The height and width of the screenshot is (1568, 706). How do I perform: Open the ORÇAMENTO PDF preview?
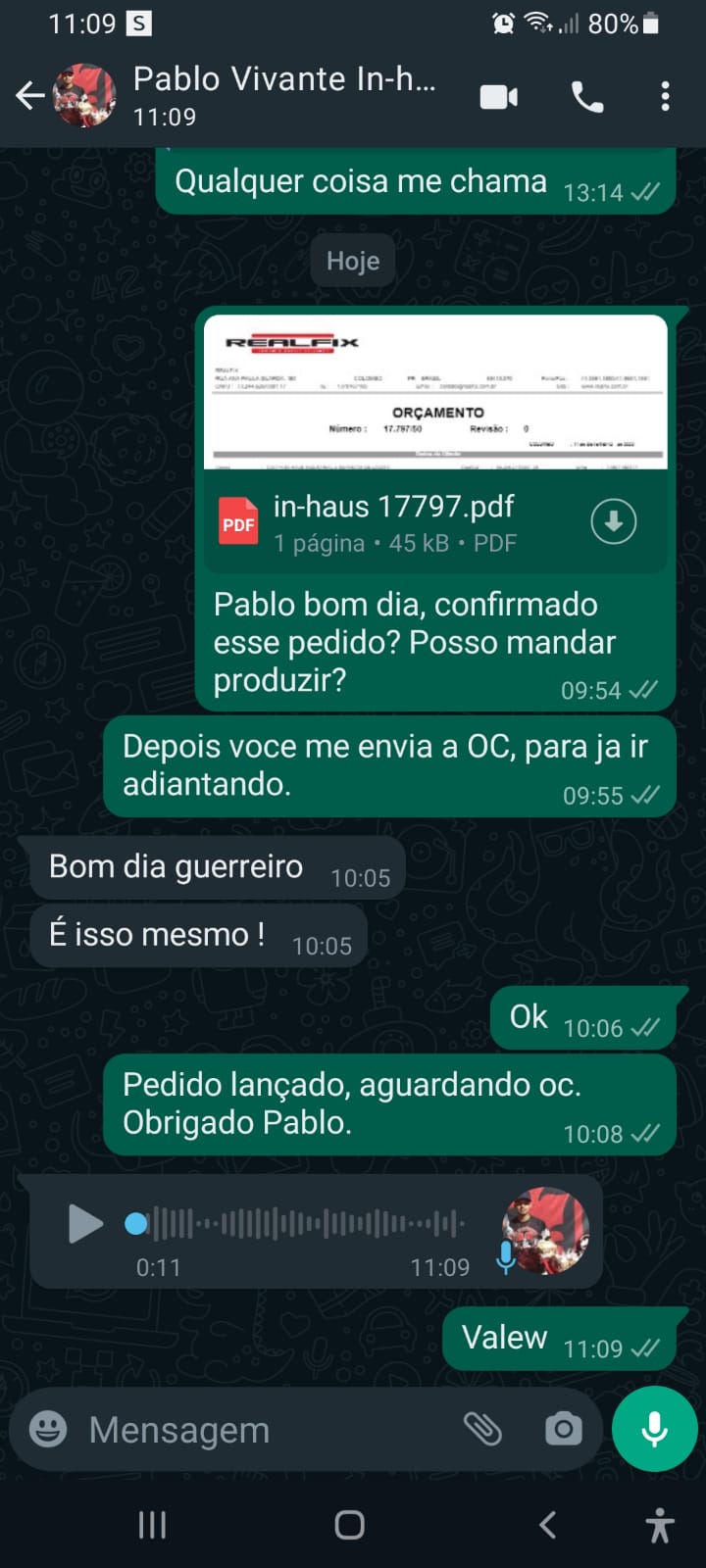435,393
